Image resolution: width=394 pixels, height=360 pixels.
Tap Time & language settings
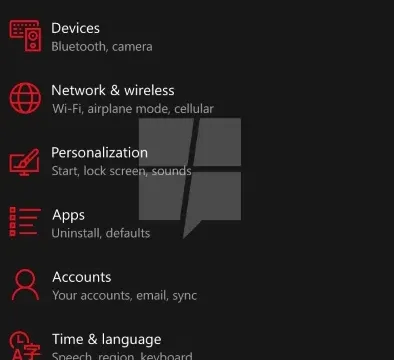coord(197,345)
